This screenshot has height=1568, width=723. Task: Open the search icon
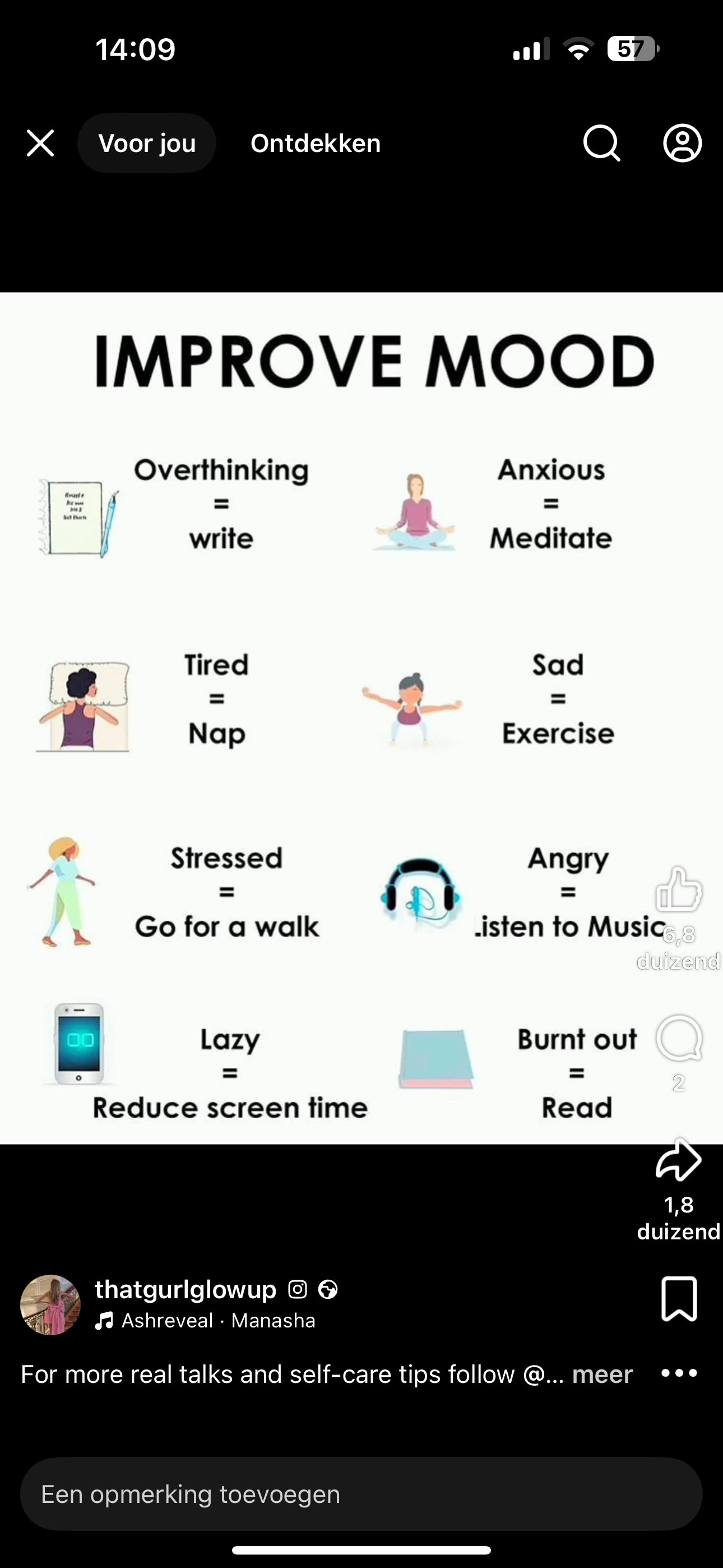(601, 144)
